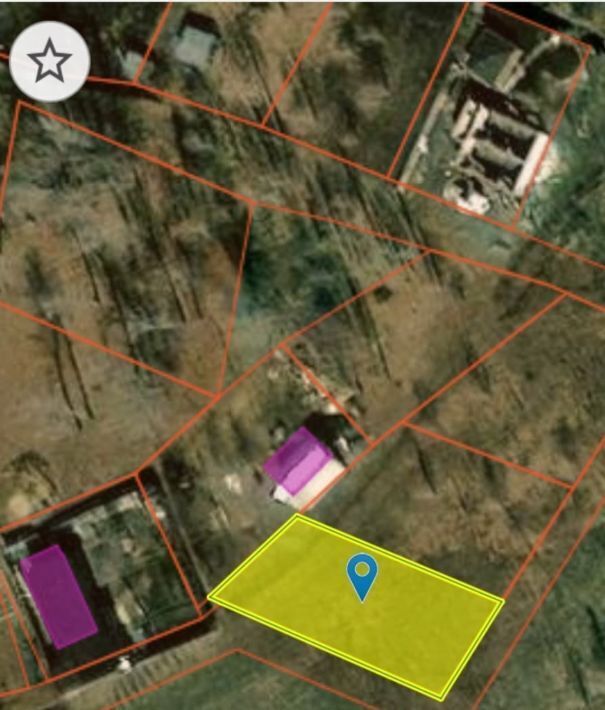Tap the blue location pin marker

click(362, 576)
